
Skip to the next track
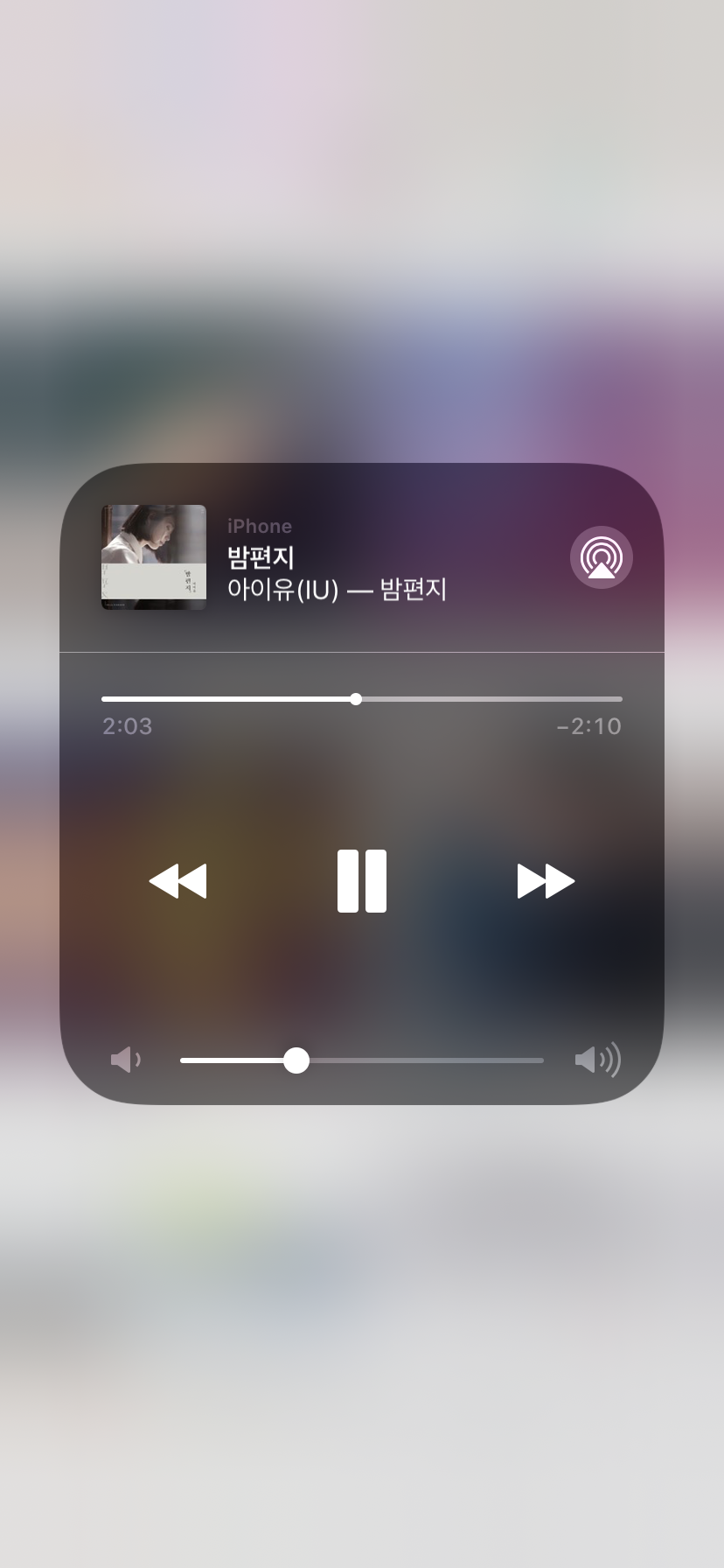(x=546, y=881)
